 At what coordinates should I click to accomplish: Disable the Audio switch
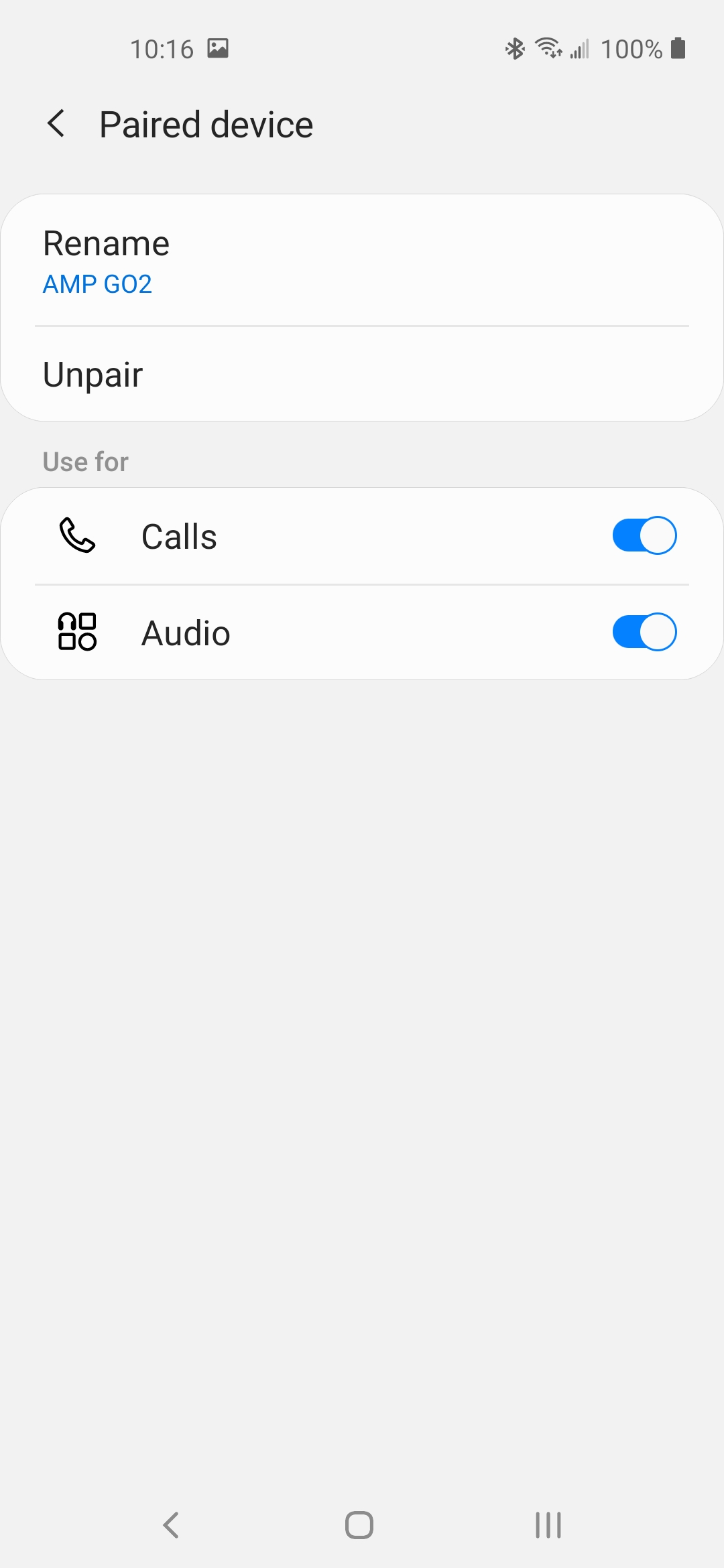click(644, 632)
